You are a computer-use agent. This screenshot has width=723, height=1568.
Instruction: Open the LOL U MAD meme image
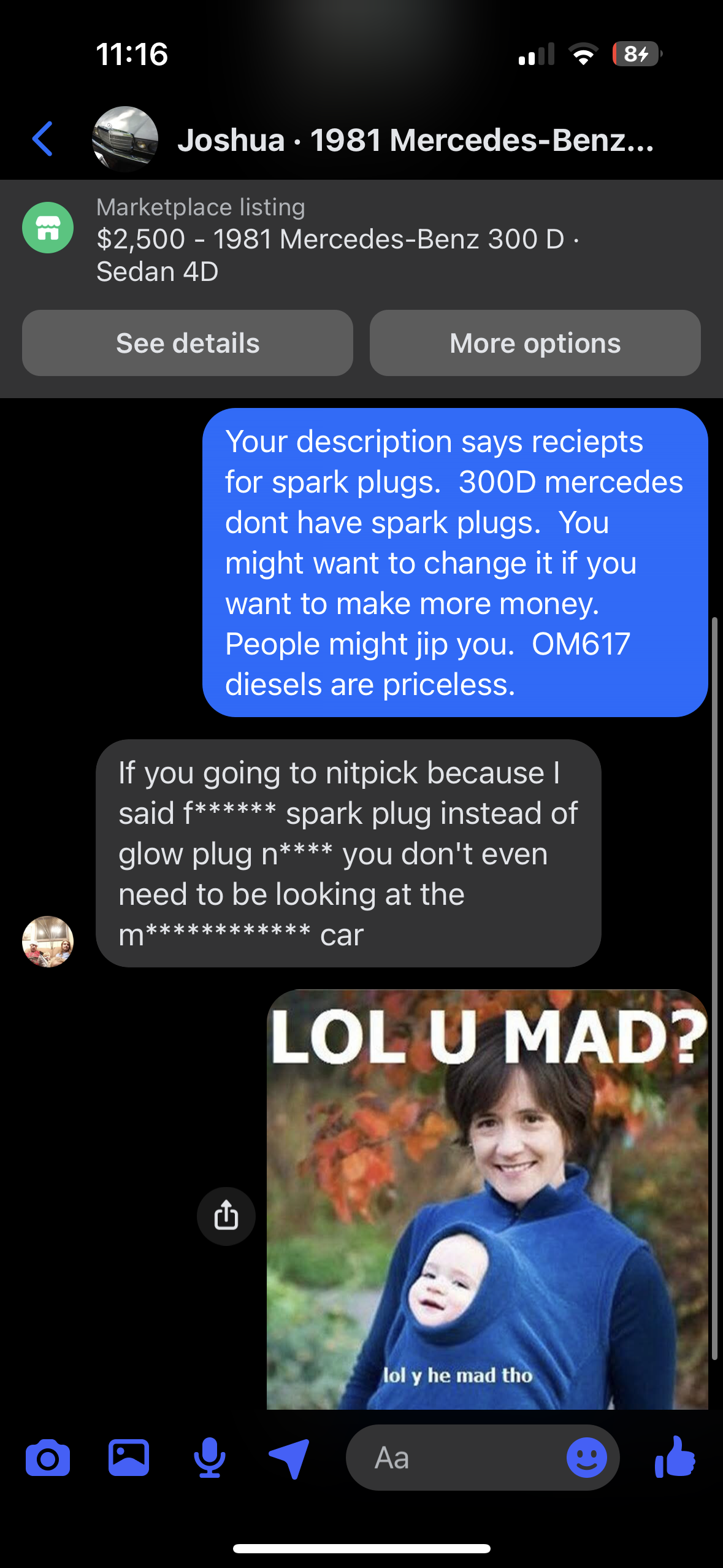[488, 1199]
